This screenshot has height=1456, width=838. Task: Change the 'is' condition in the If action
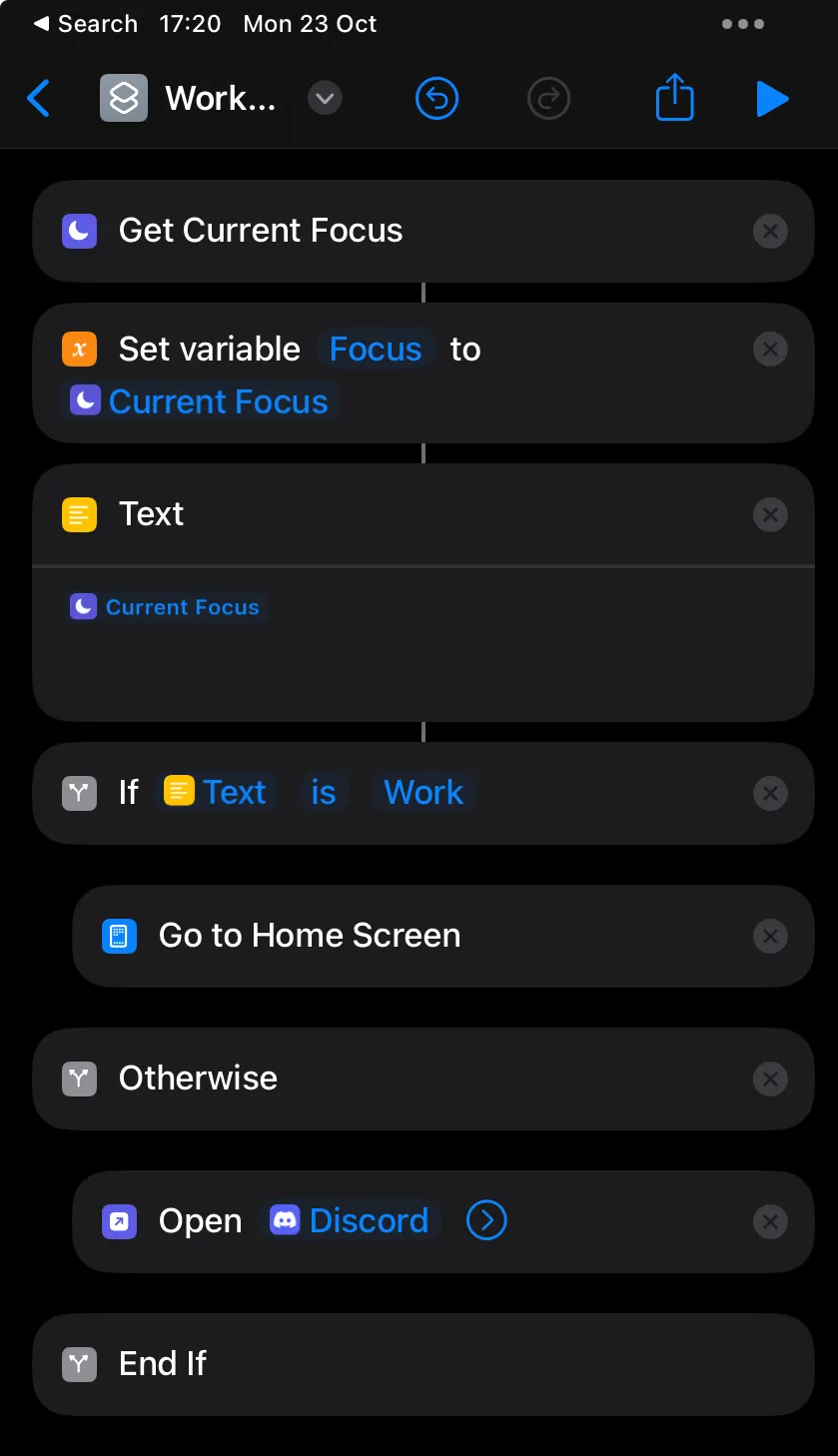pyautogui.click(x=323, y=793)
